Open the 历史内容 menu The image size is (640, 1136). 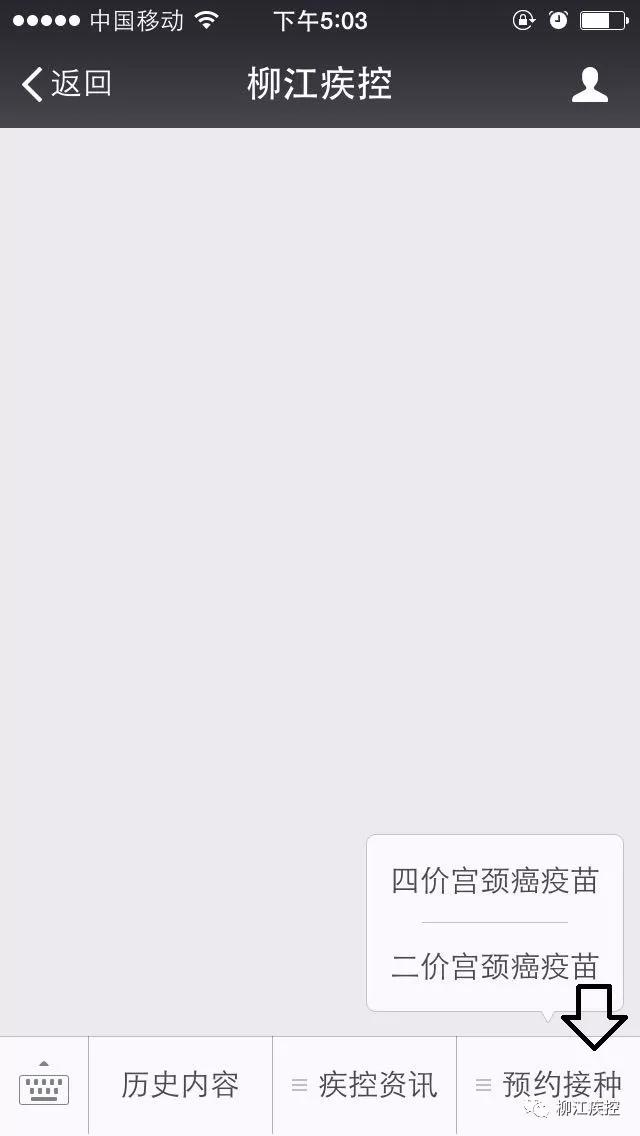click(180, 1085)
